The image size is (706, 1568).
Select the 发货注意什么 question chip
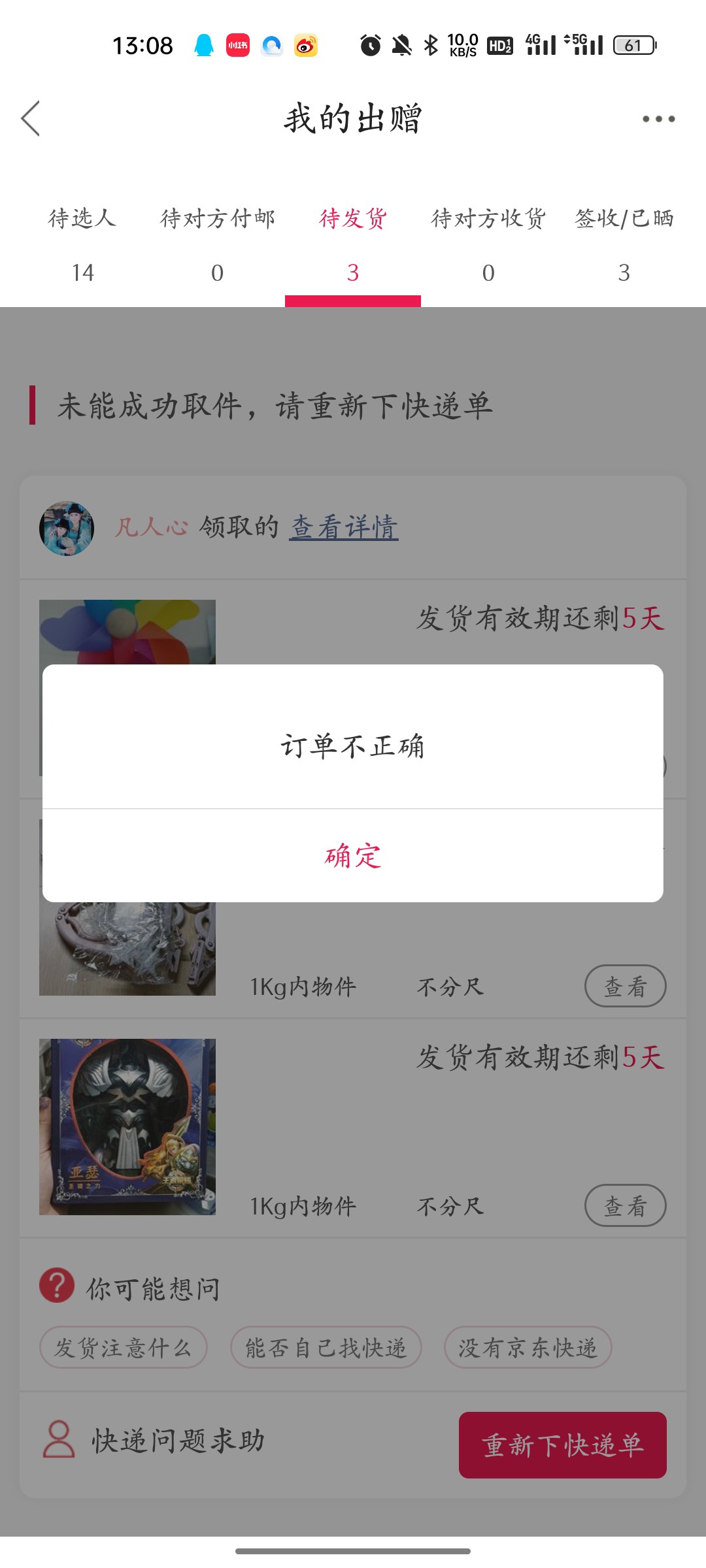click(124, 1347)
